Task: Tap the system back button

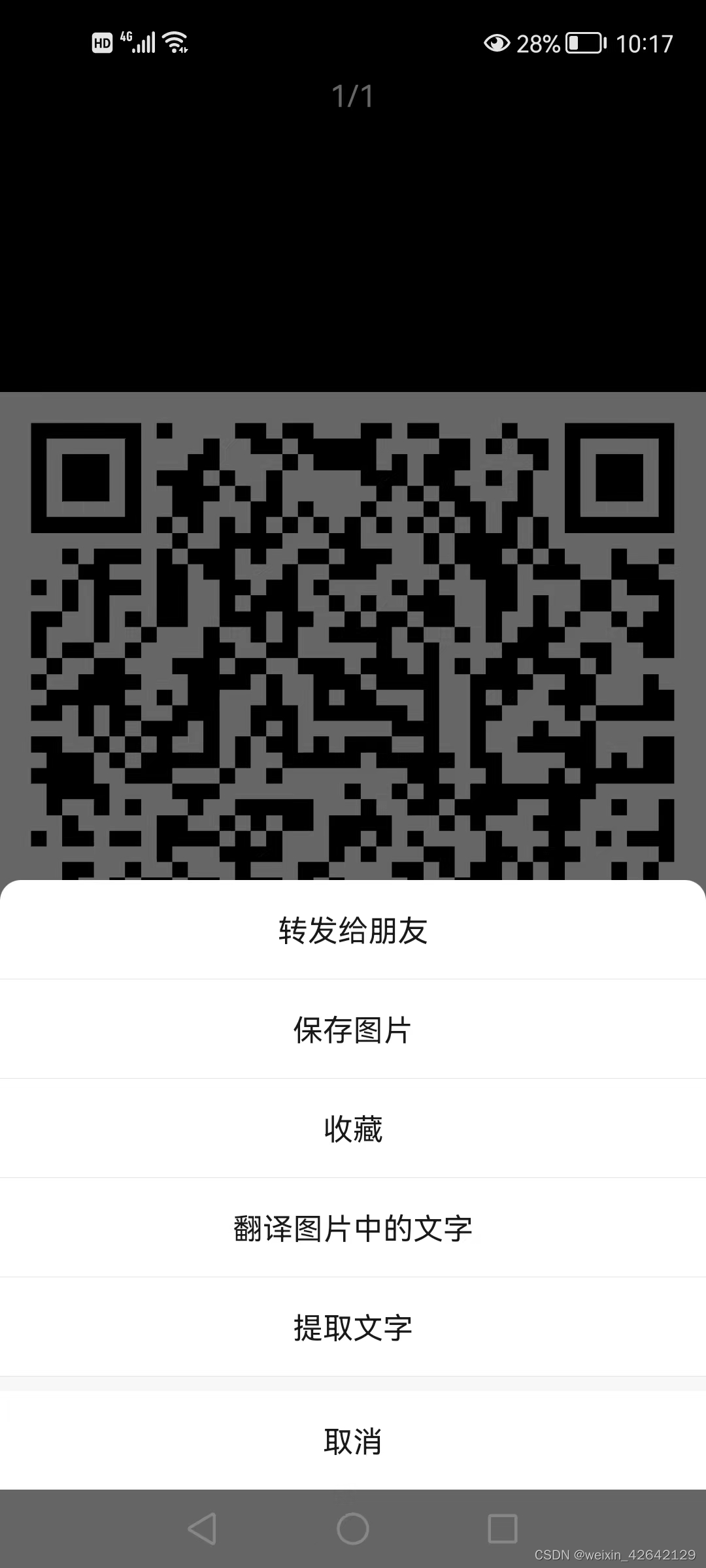Action: point(202,1529)
